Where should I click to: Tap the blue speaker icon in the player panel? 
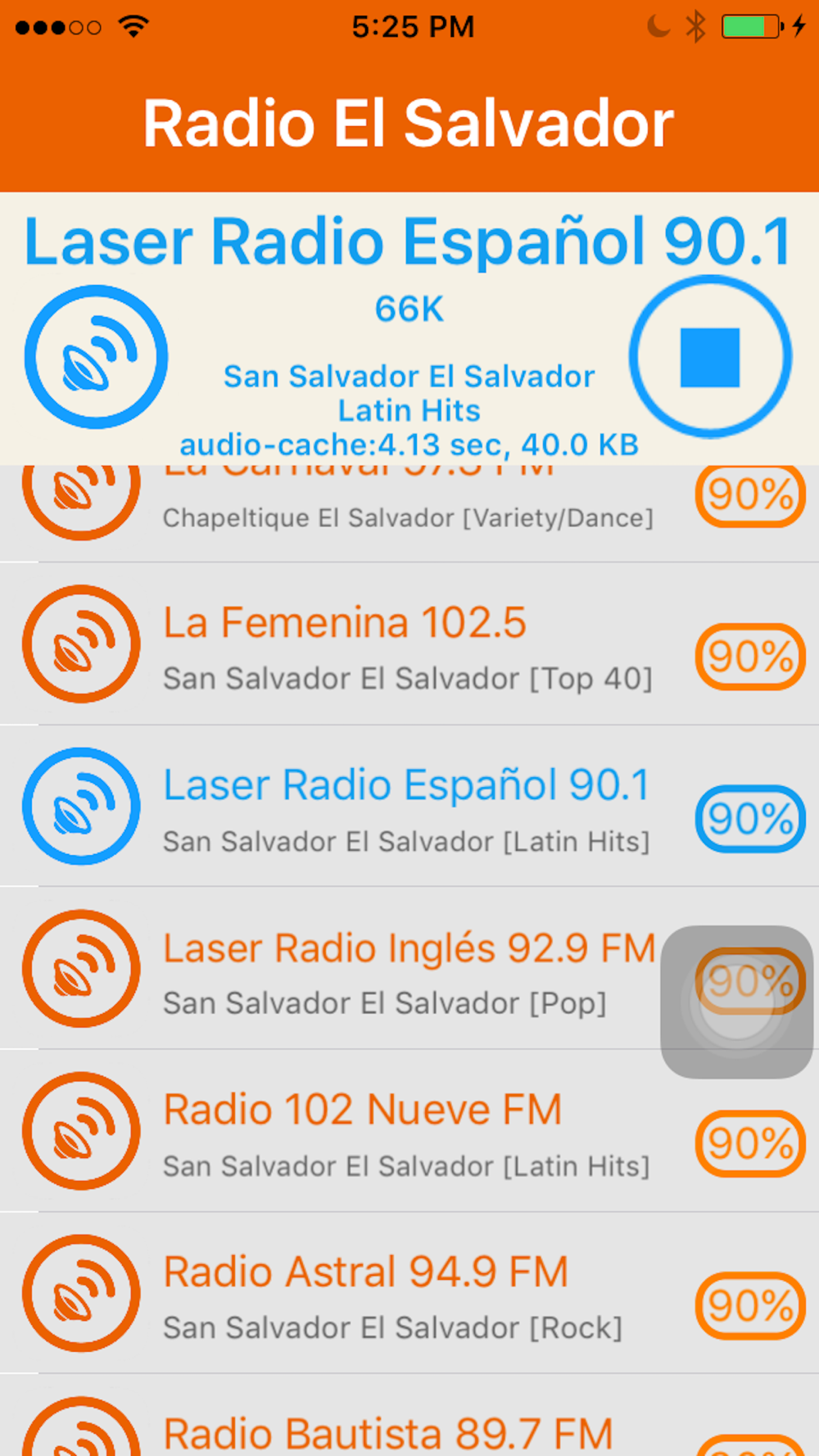96,357
